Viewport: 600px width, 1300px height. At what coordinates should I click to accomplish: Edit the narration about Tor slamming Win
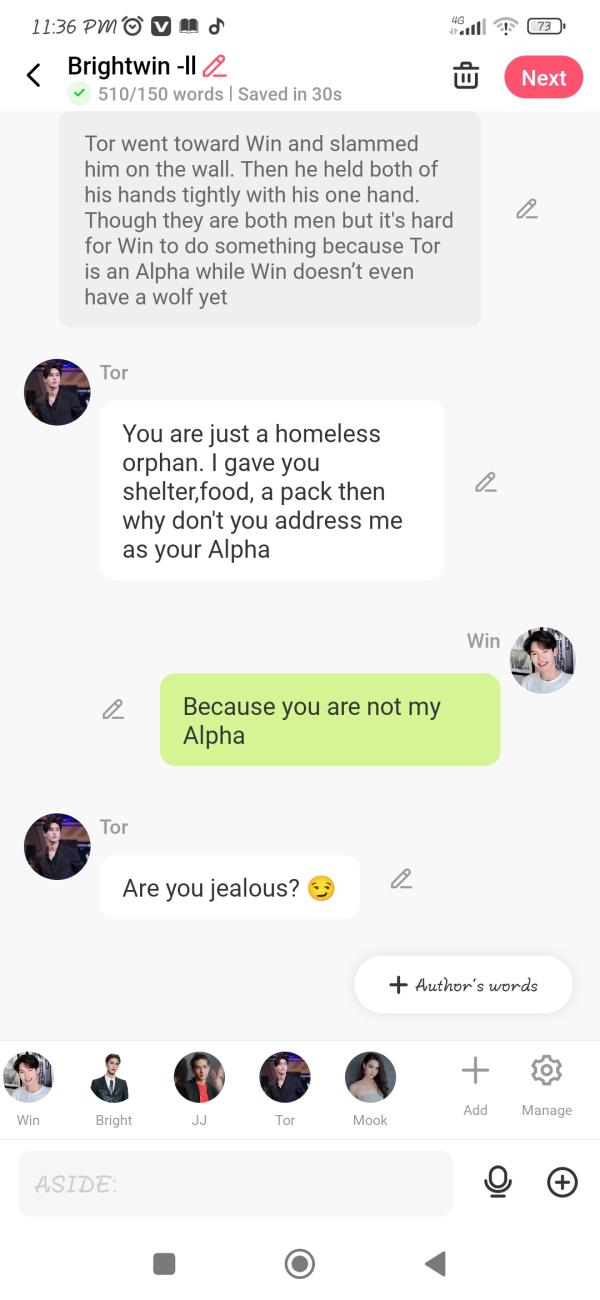[527, 209]
